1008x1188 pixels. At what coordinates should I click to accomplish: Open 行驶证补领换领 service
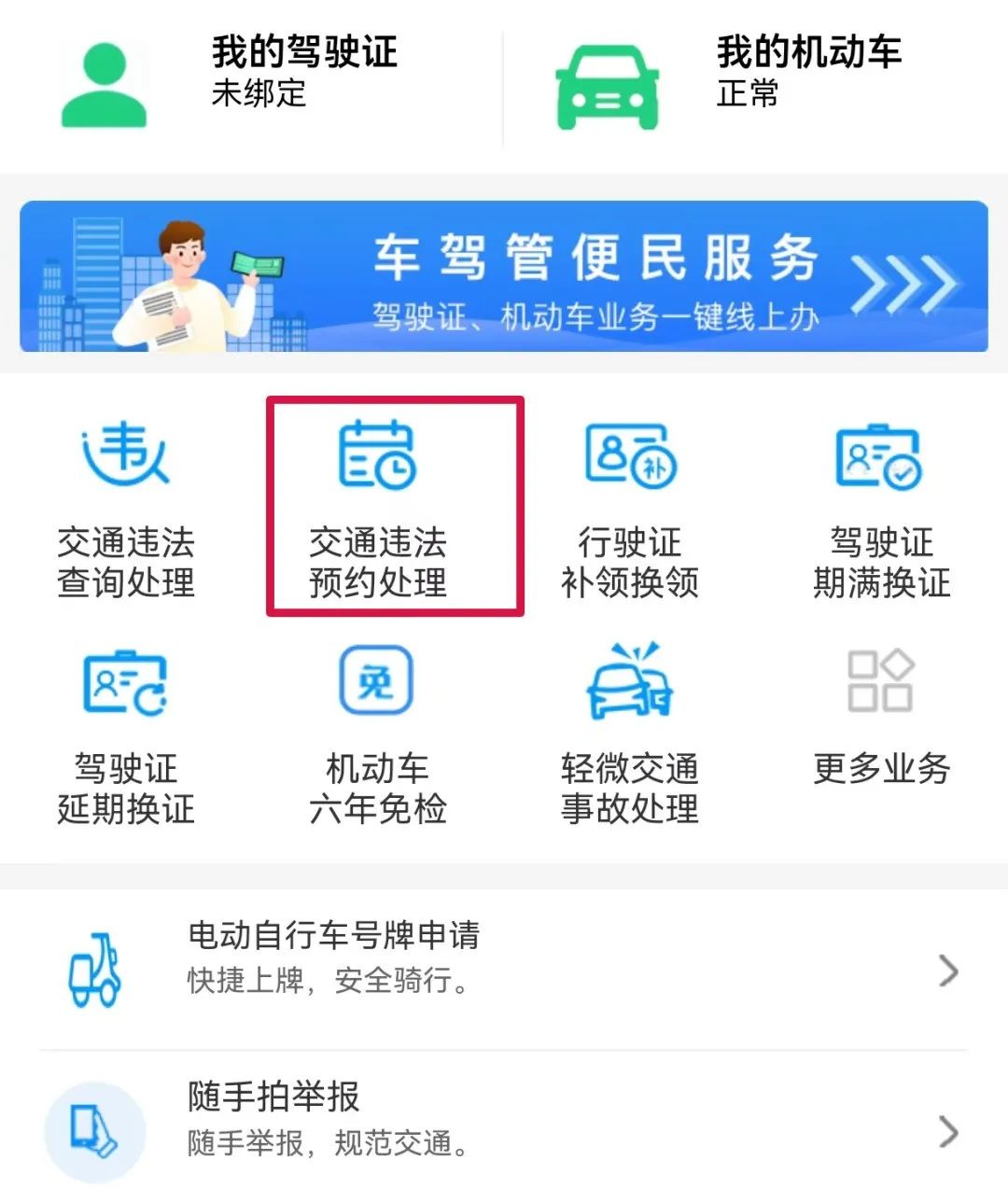point(630,509)
